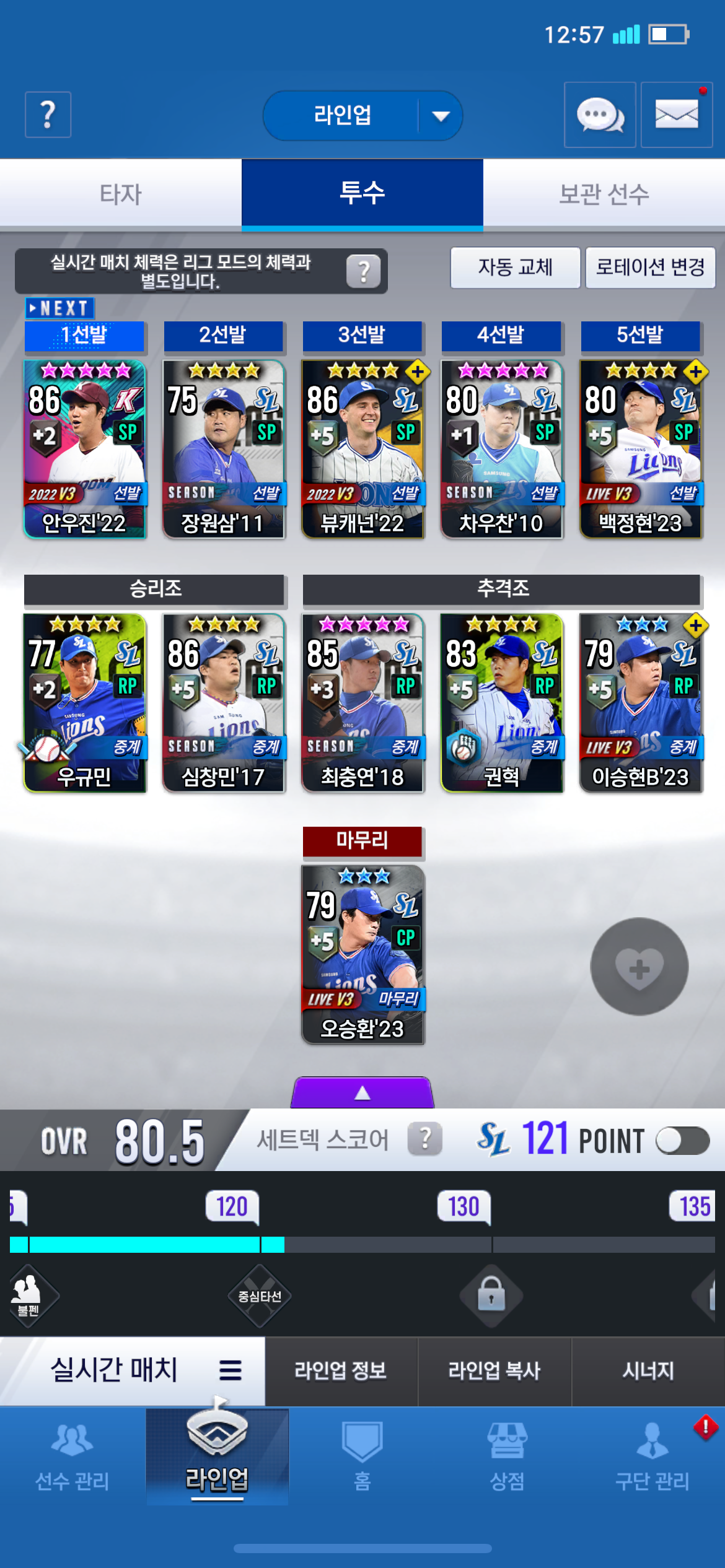Open the chat bubble icon

pyautogui.click(x=600, y=115)
